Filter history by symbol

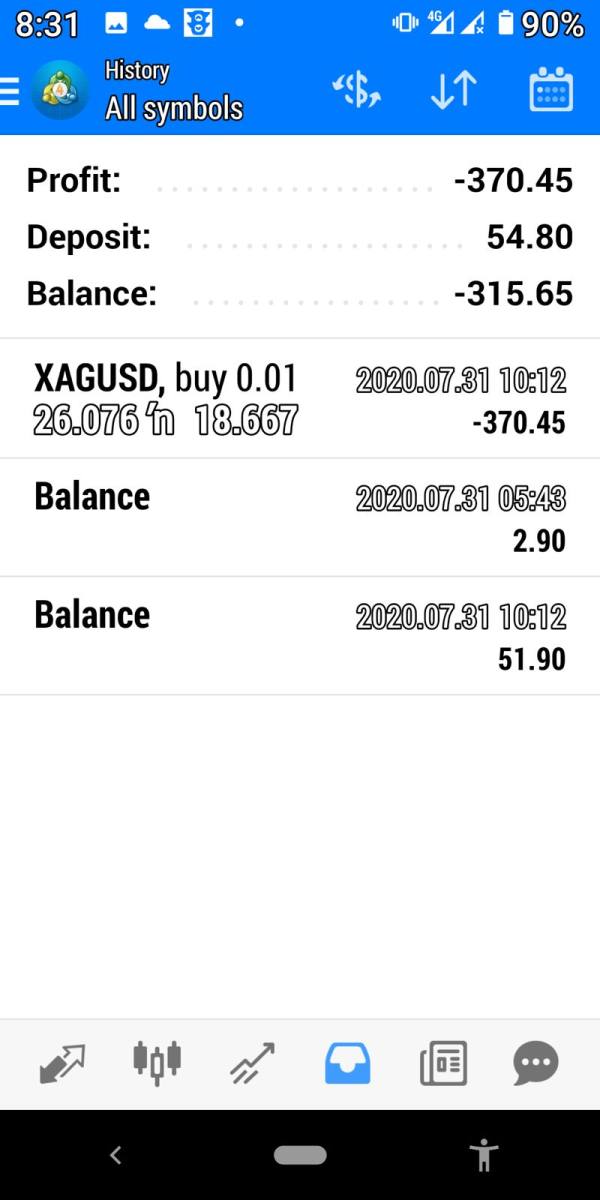pyautogui.click(x=356, y=92)
